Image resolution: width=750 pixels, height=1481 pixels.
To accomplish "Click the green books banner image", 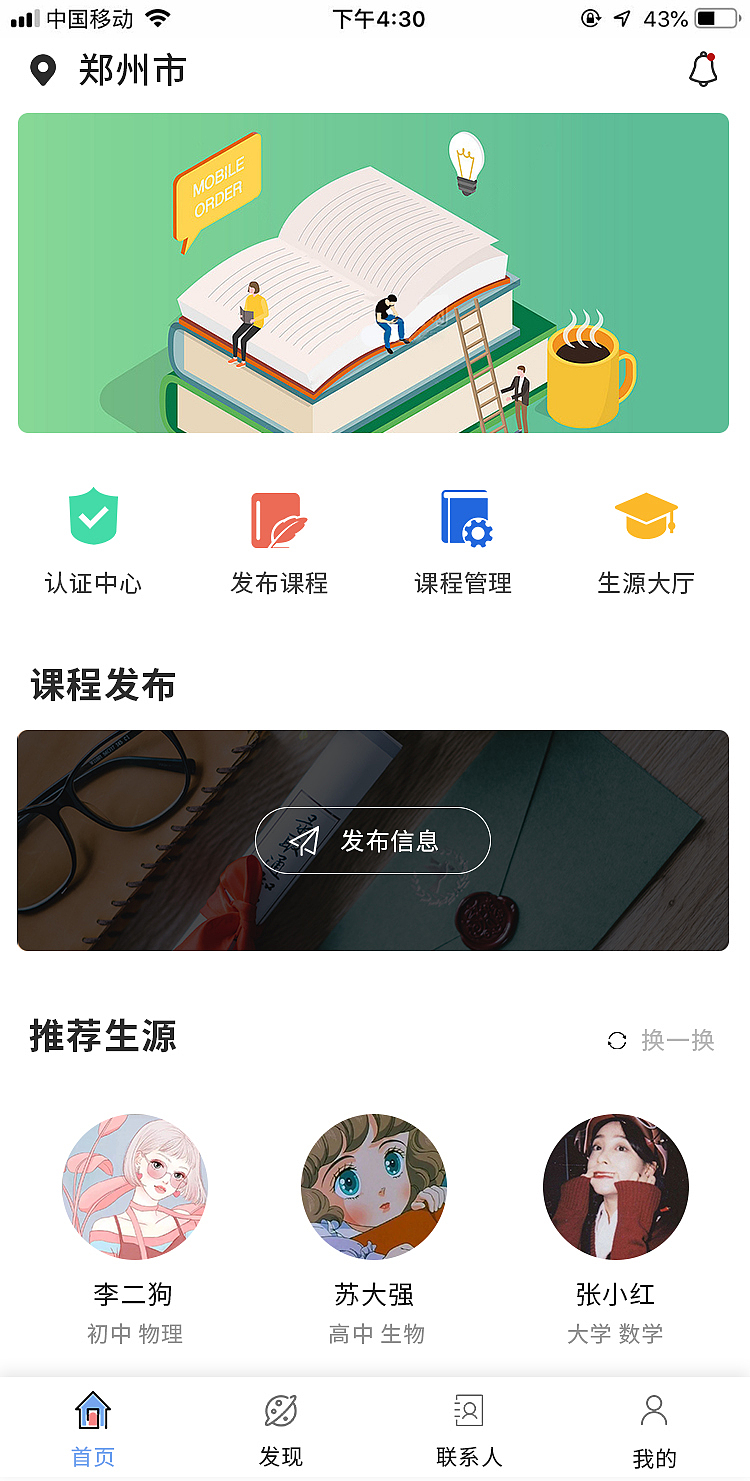I will coord(373,271).
